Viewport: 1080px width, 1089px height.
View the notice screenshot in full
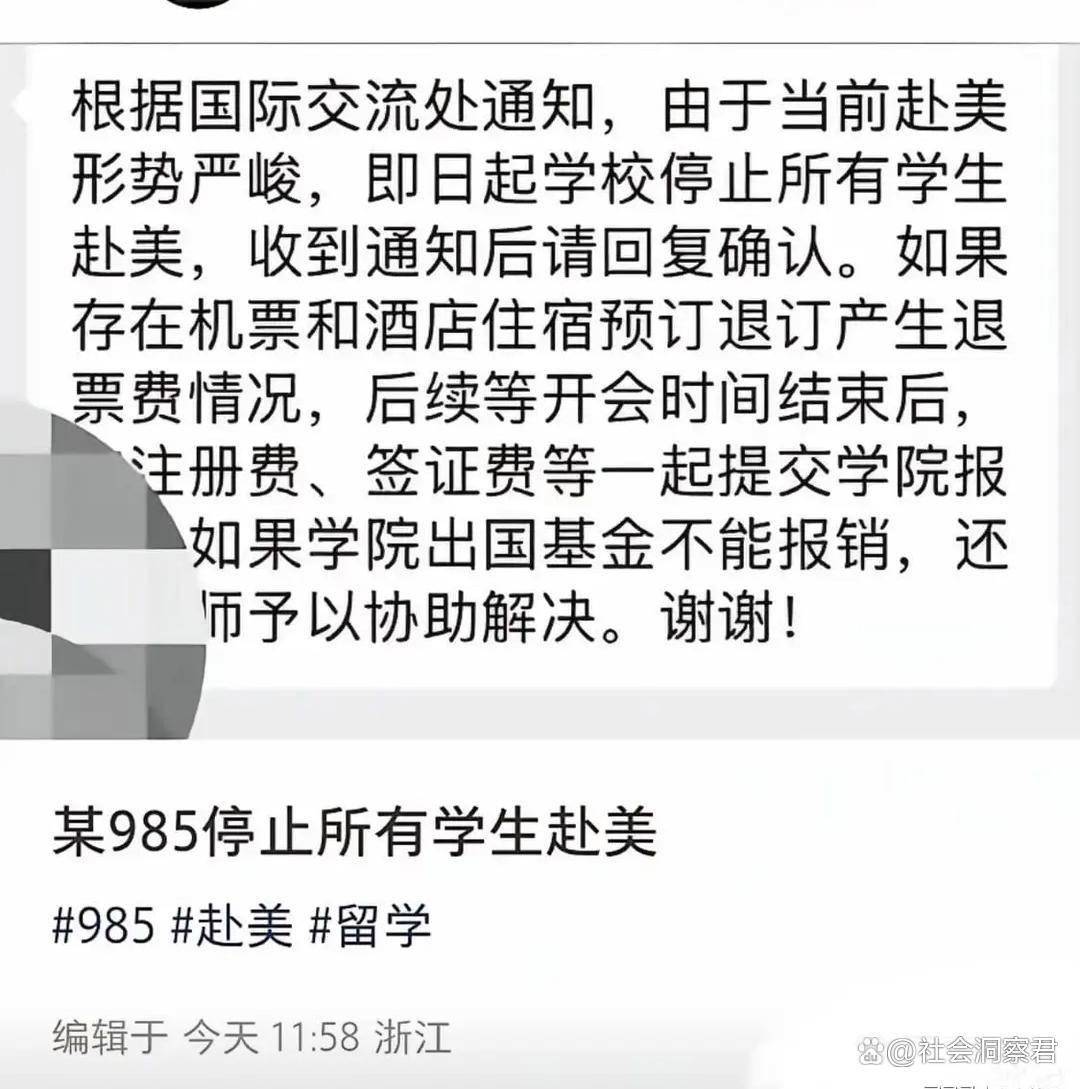[540, 380]
